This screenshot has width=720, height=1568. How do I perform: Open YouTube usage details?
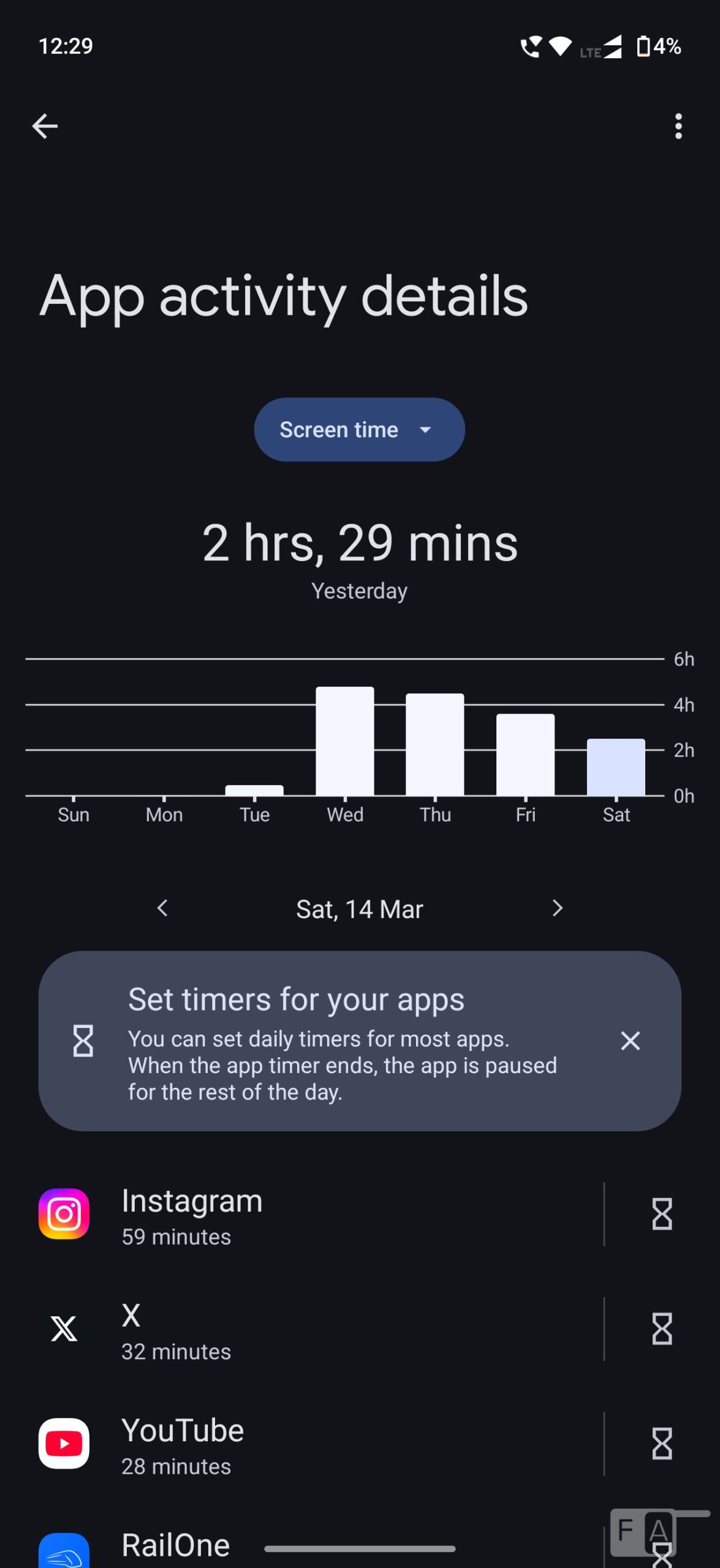(306, 1444)
